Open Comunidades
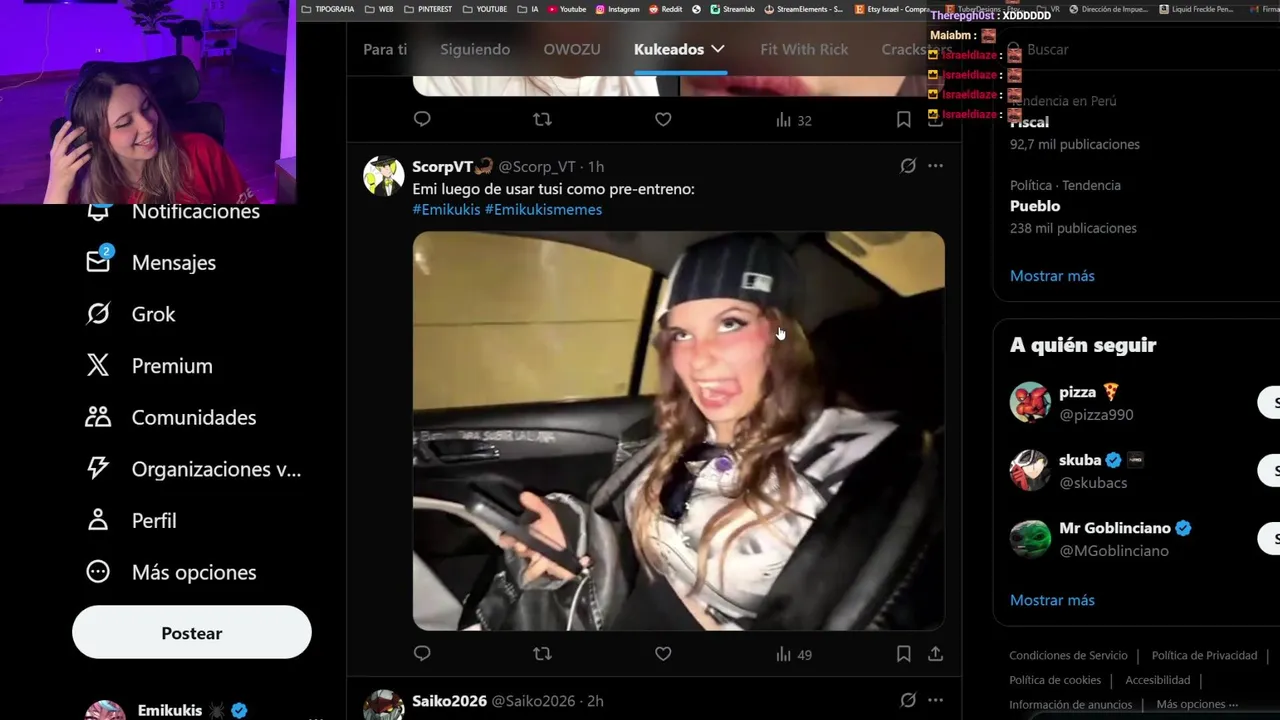The height and width of the screenshot is (720, 1280). coord(193,417)
